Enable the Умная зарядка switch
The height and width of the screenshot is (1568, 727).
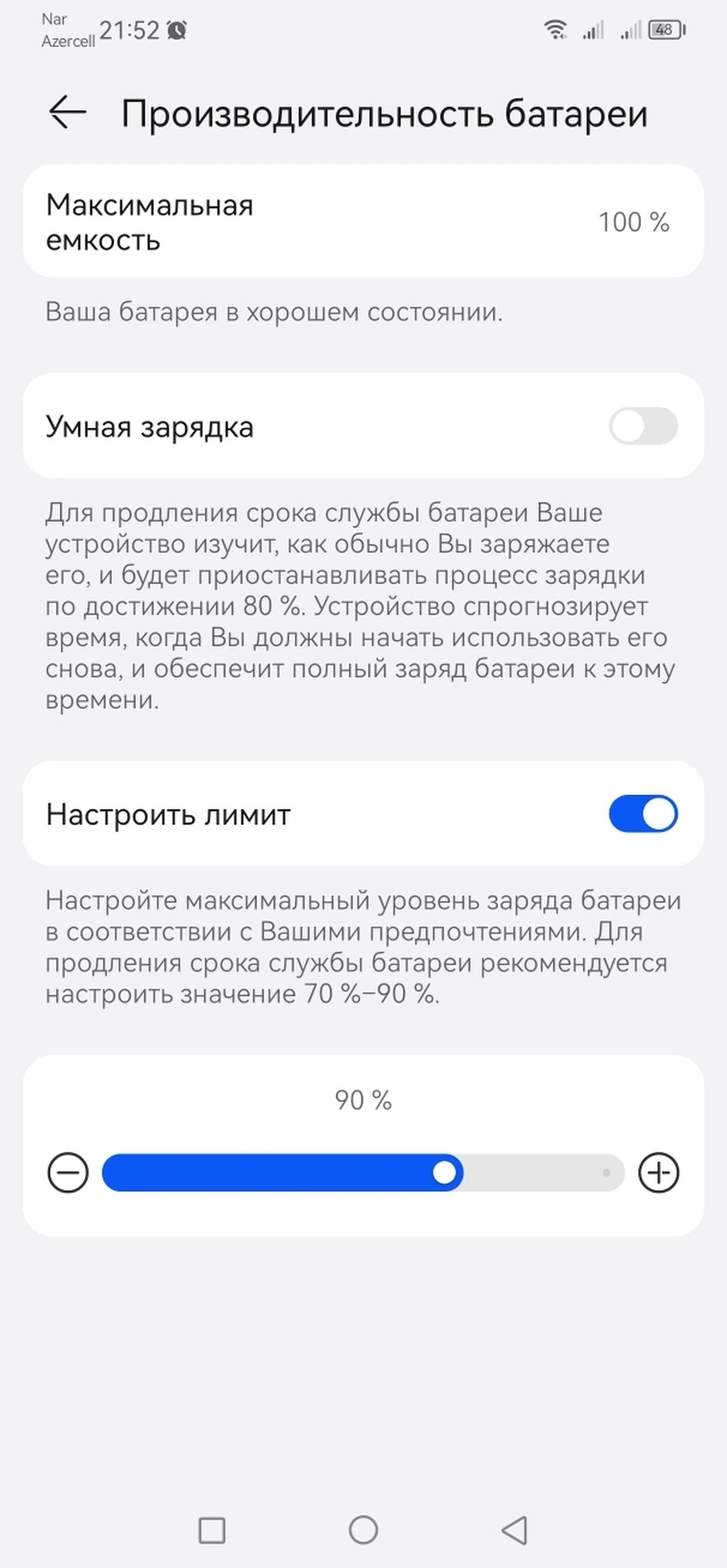643,426
